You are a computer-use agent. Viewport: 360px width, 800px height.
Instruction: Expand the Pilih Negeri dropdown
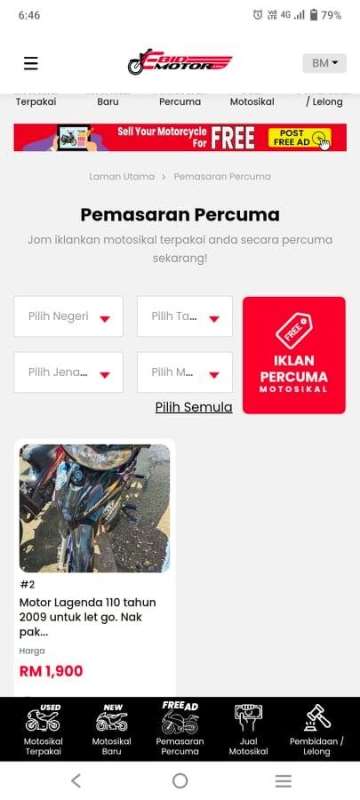pos(68,316)
